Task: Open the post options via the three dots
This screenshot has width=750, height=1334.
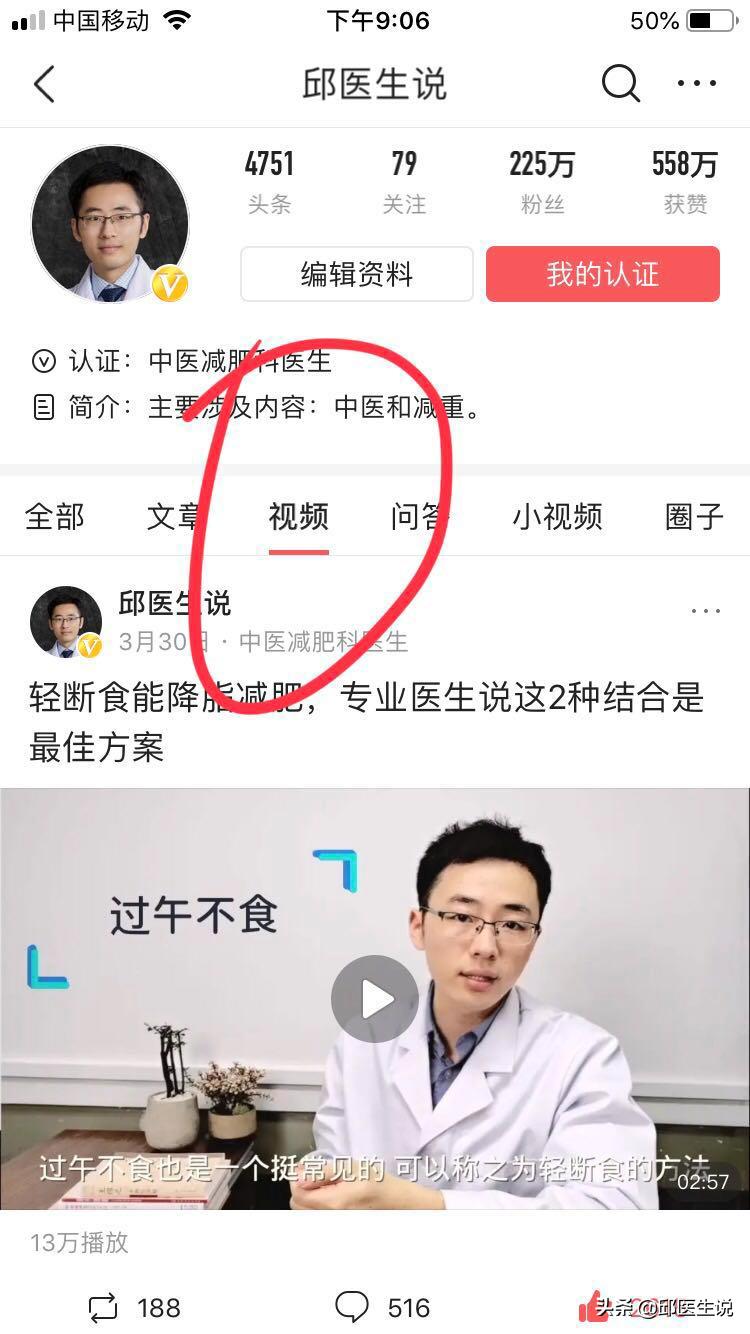Action: point(706,610)
